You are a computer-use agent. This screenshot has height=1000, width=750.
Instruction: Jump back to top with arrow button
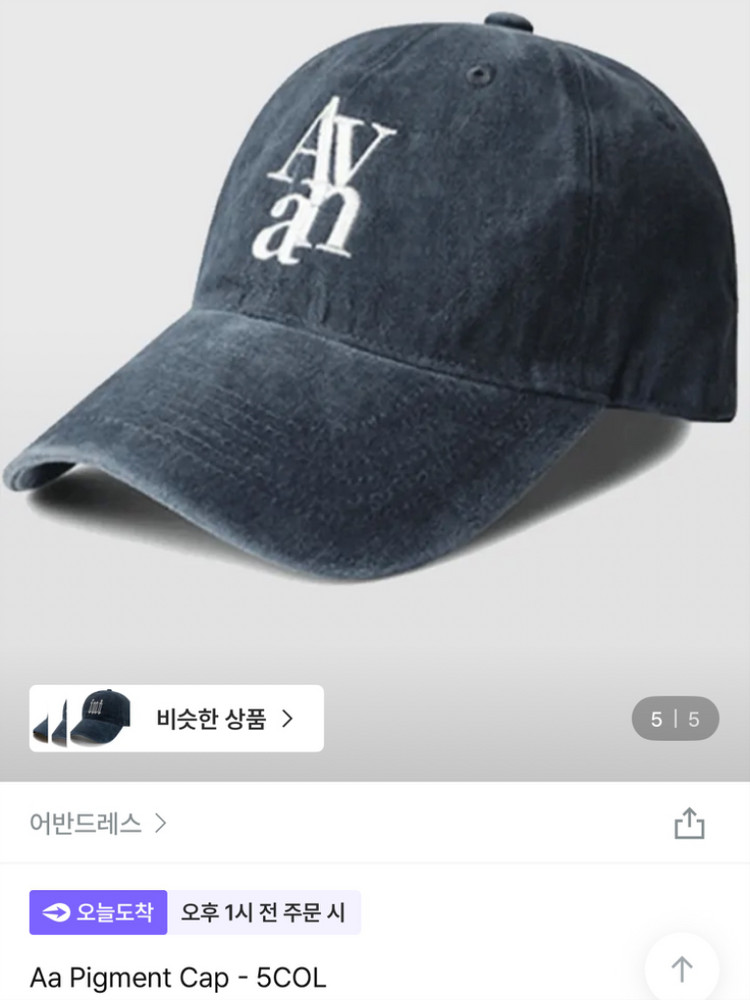tap(682, 969)
